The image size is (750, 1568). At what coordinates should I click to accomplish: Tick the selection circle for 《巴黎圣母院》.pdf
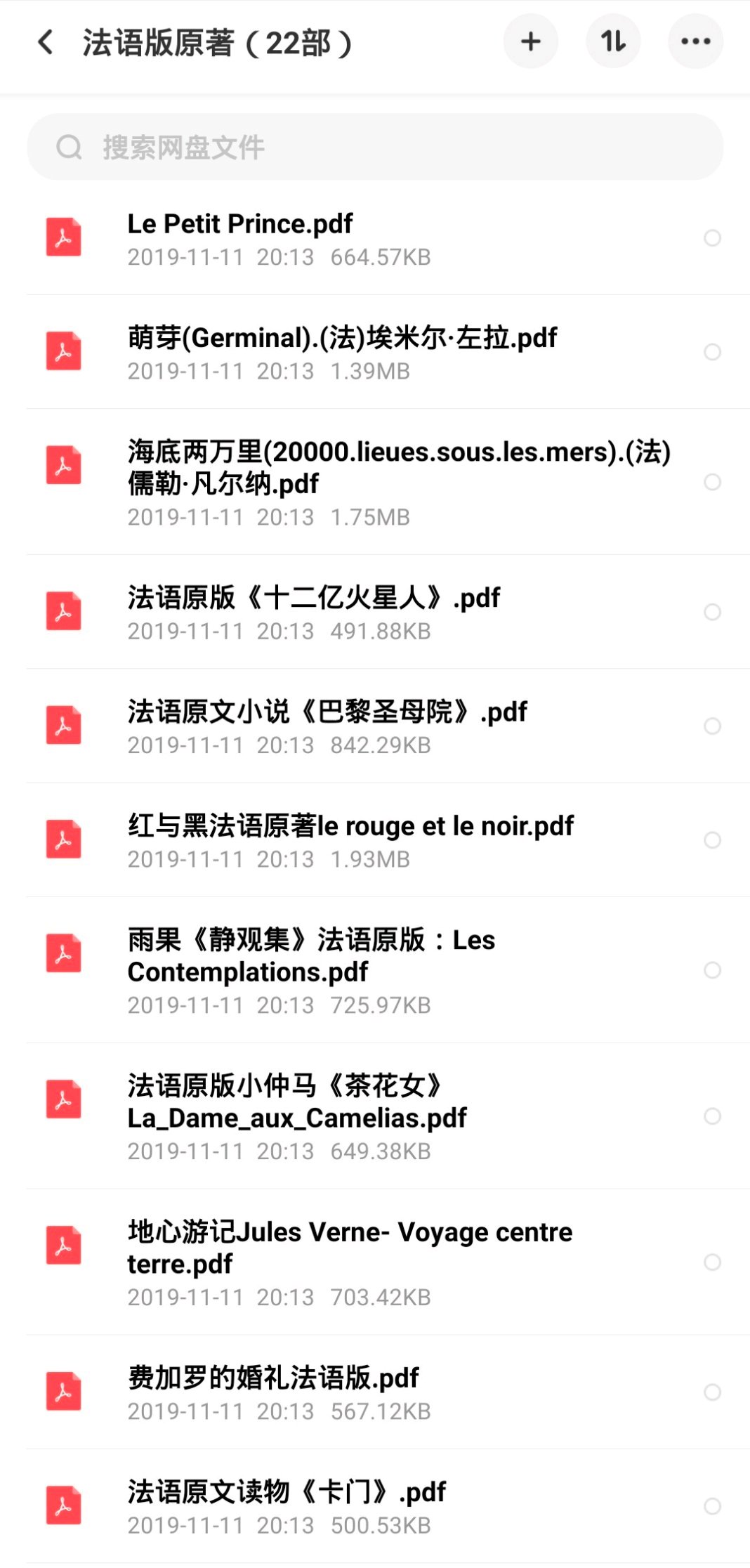(712, 726)
